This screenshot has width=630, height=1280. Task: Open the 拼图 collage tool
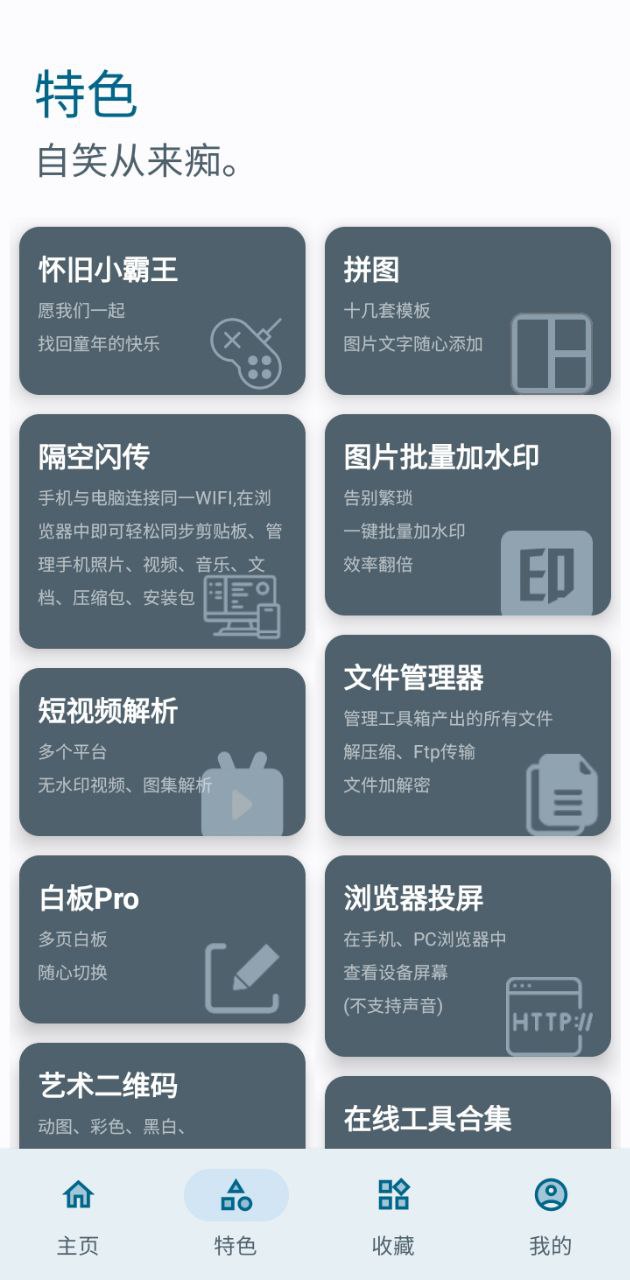(x=467, y=310)
